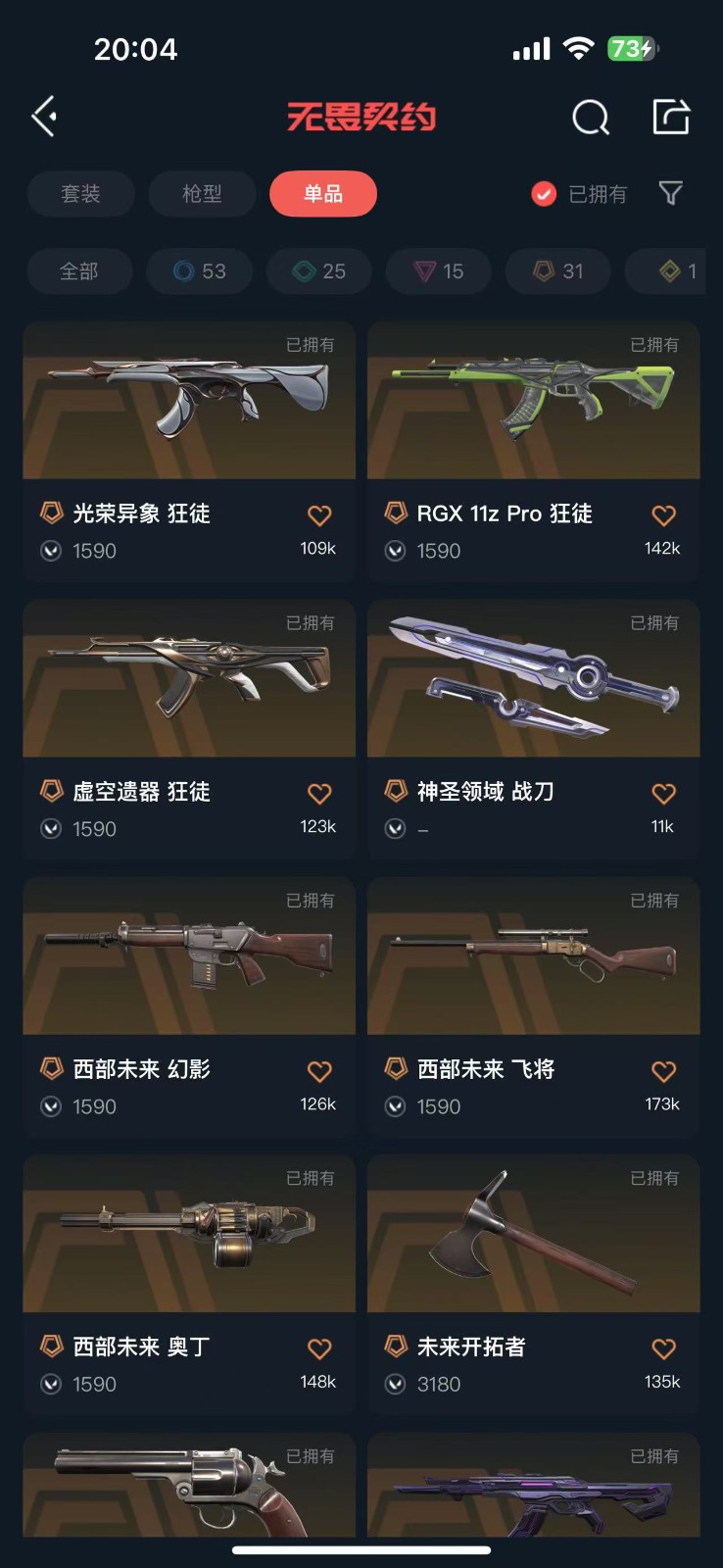Open the search icon

(x=590, y=118)
